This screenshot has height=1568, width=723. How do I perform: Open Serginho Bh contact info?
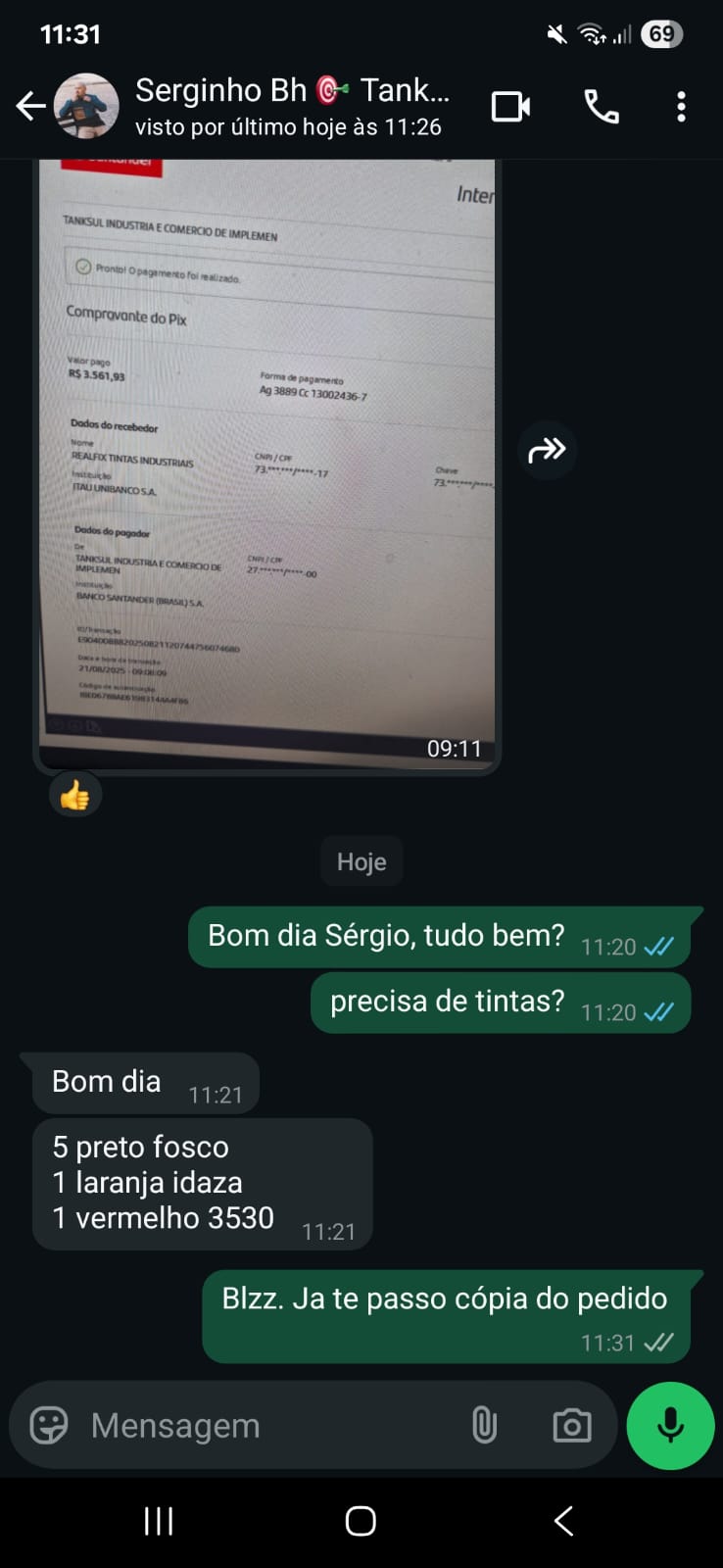point(291,106)
